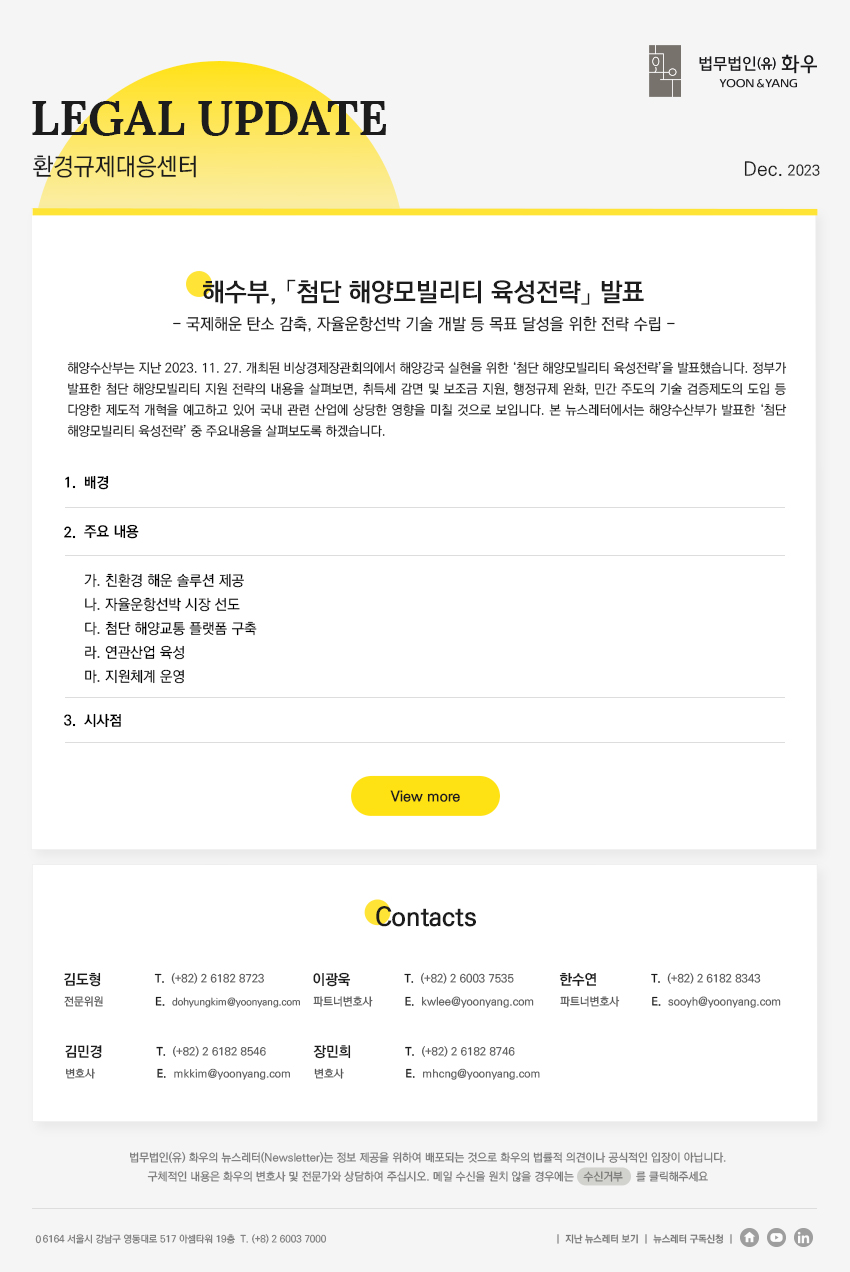Tap the View more button
Screen dimensions: 850x1272
click(x=425, y=796)
